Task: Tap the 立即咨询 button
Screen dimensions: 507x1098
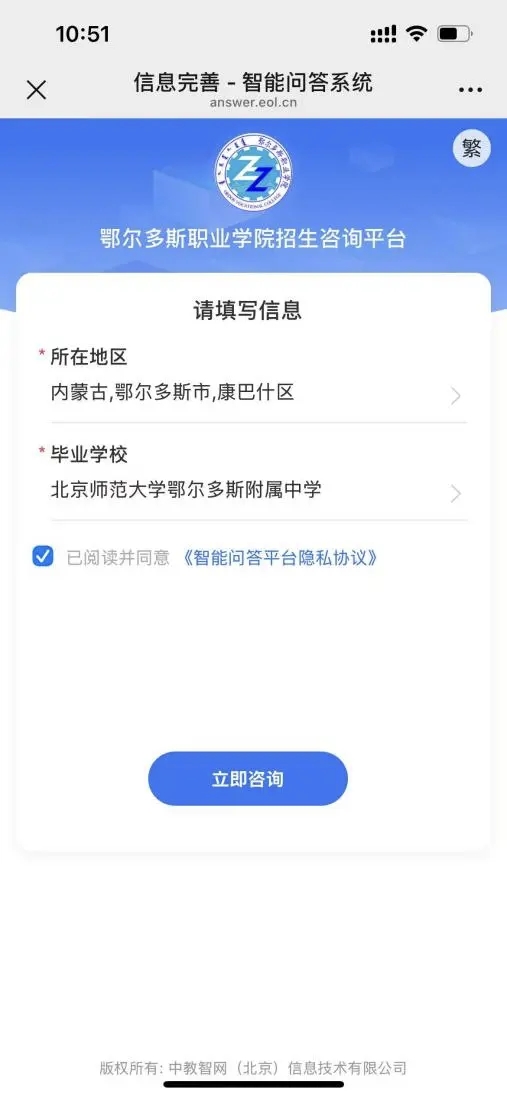Action: [248, 779]
